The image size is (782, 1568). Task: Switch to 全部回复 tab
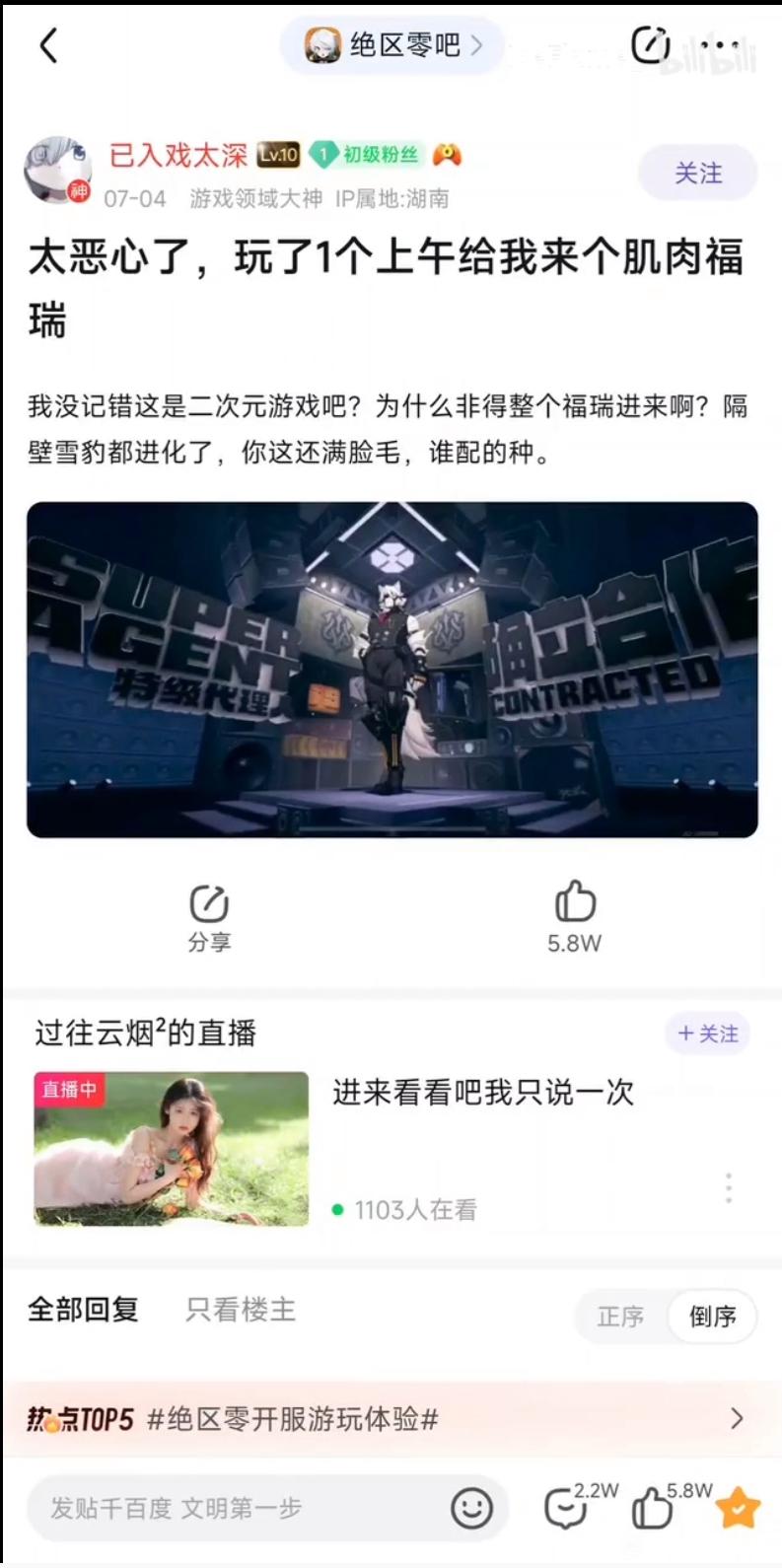[83, 1310]
